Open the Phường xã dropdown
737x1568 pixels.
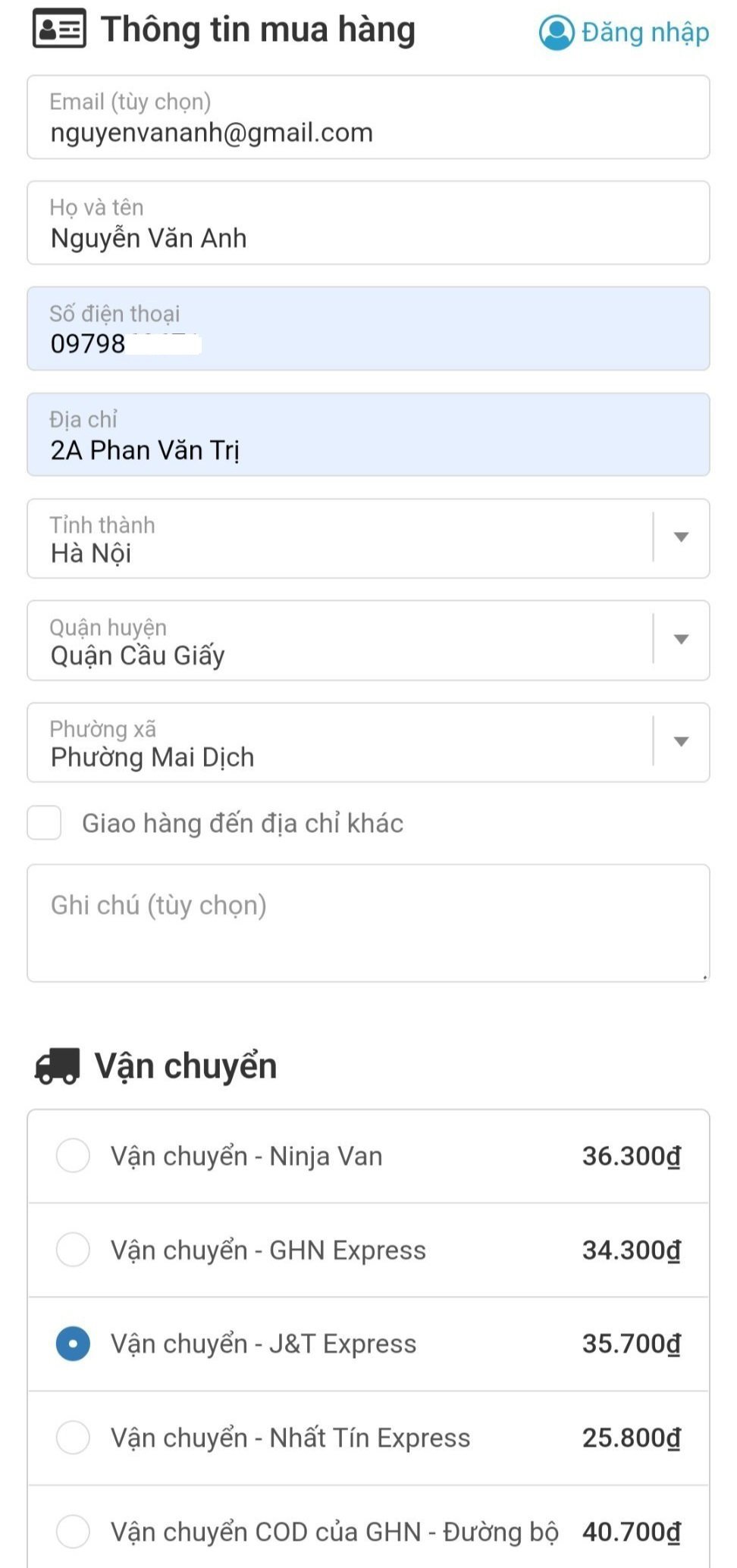368,743
